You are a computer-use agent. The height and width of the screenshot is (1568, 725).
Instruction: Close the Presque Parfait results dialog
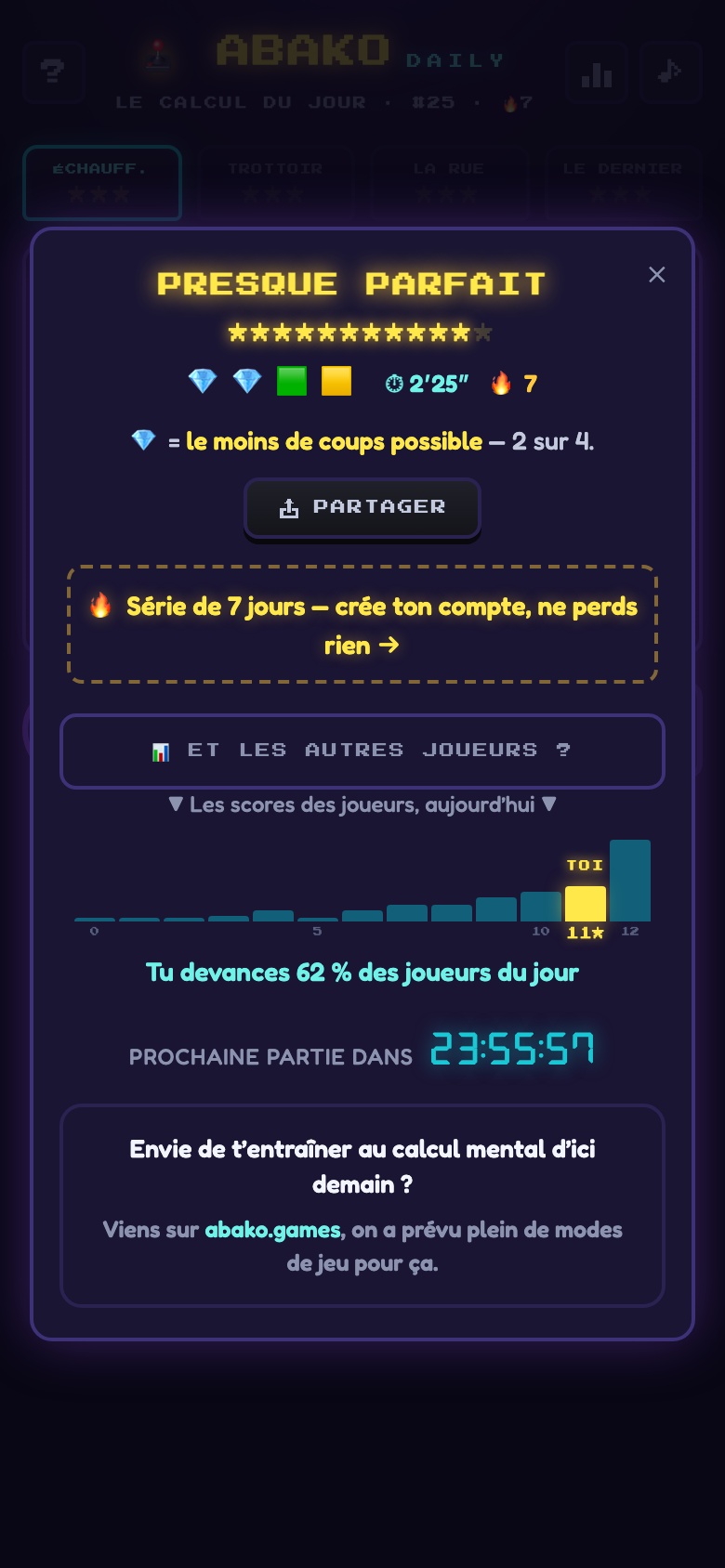point(657,275)
